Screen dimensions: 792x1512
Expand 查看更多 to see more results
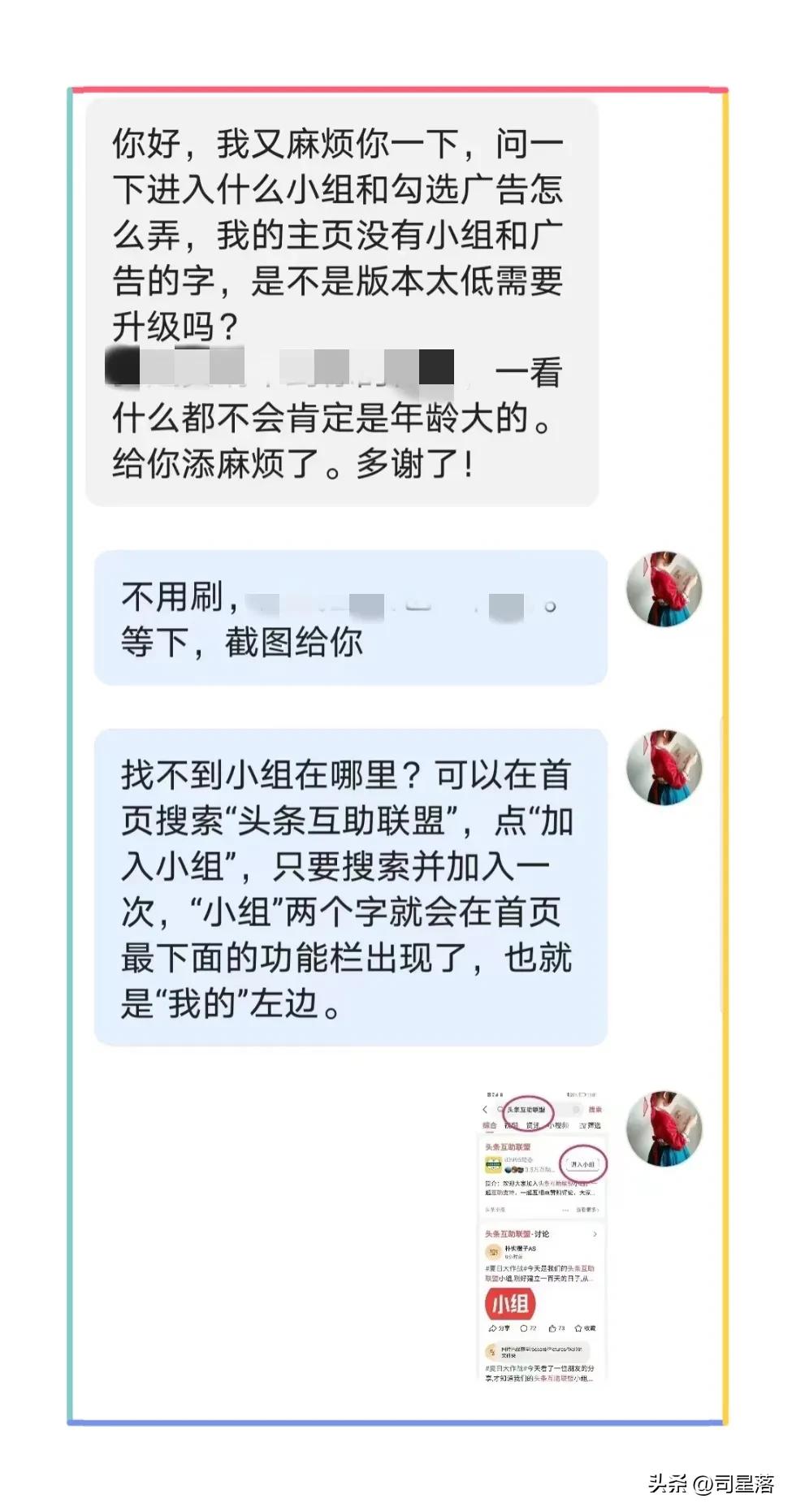coord(587,1210)
